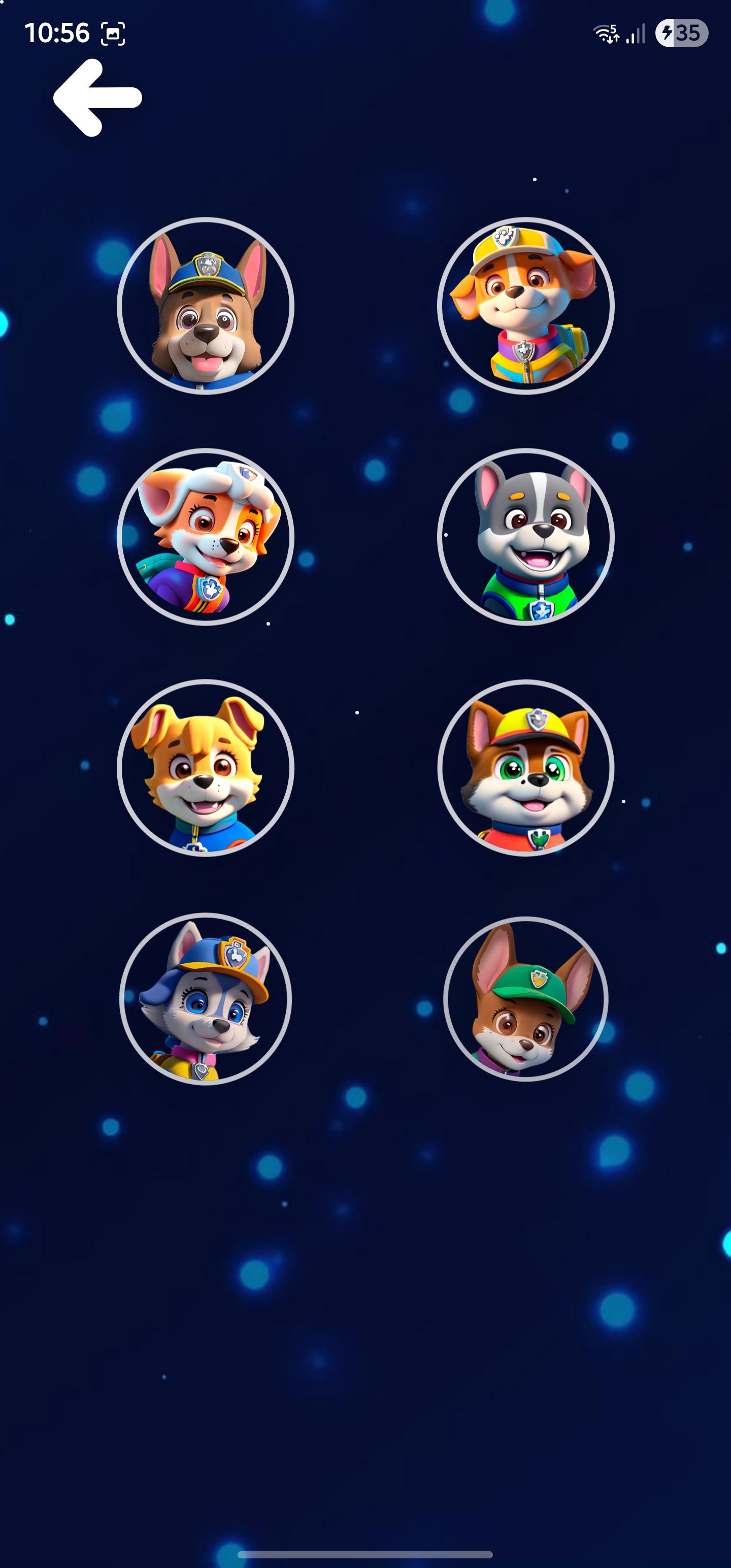Choose the brown pup with green cap
The width and height of the screenshot is (731, 1568).
pyautogui.click(x=525, y=998)
